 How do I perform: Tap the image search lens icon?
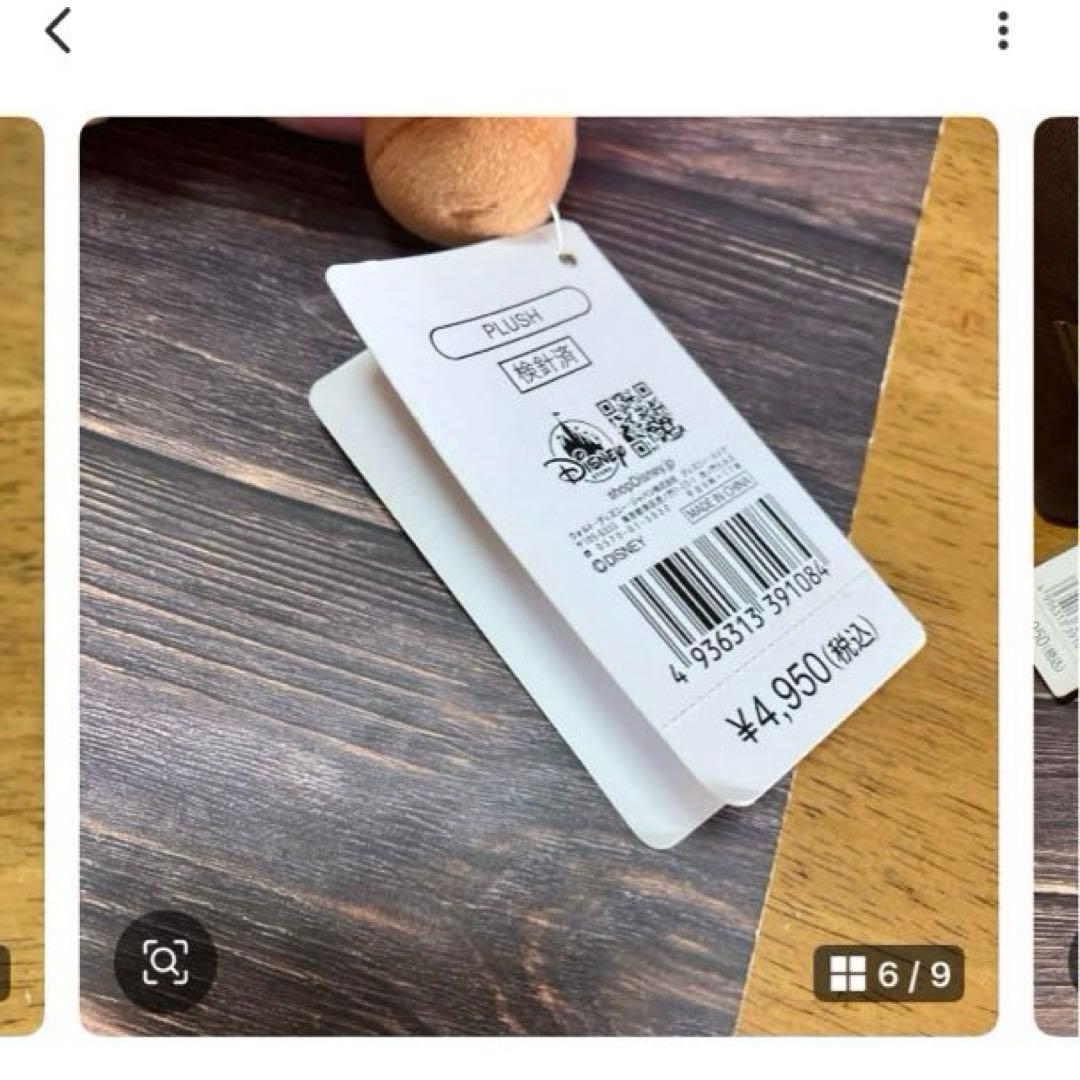click(165, 963)
